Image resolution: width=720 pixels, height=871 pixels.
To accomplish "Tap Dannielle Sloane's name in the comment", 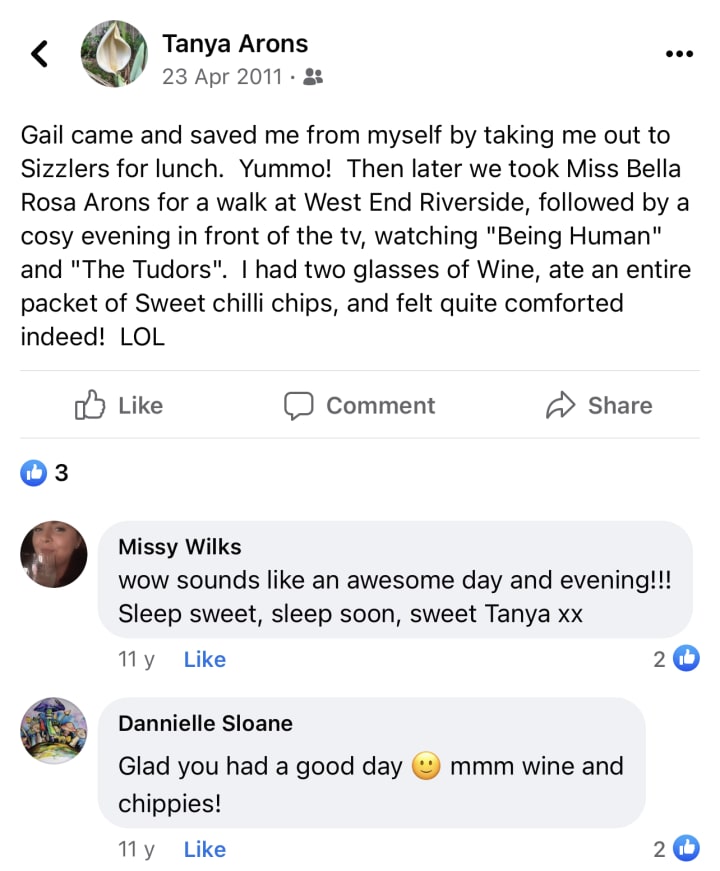I will point(205,723).
